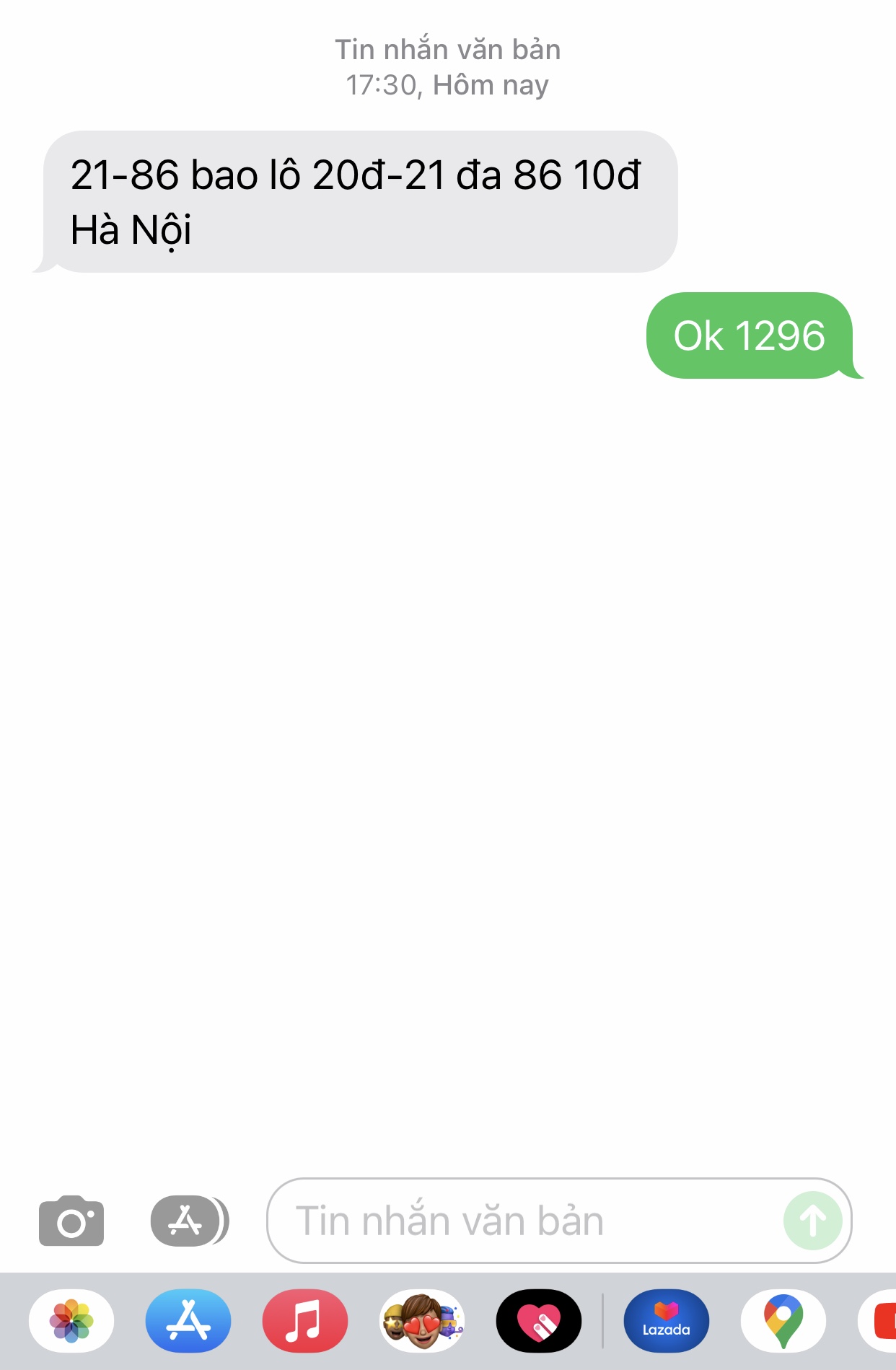Open the Lazada app in the drawer
Screen dimensions: 896x1370
pyautogui.click(x=666, y=1321)
